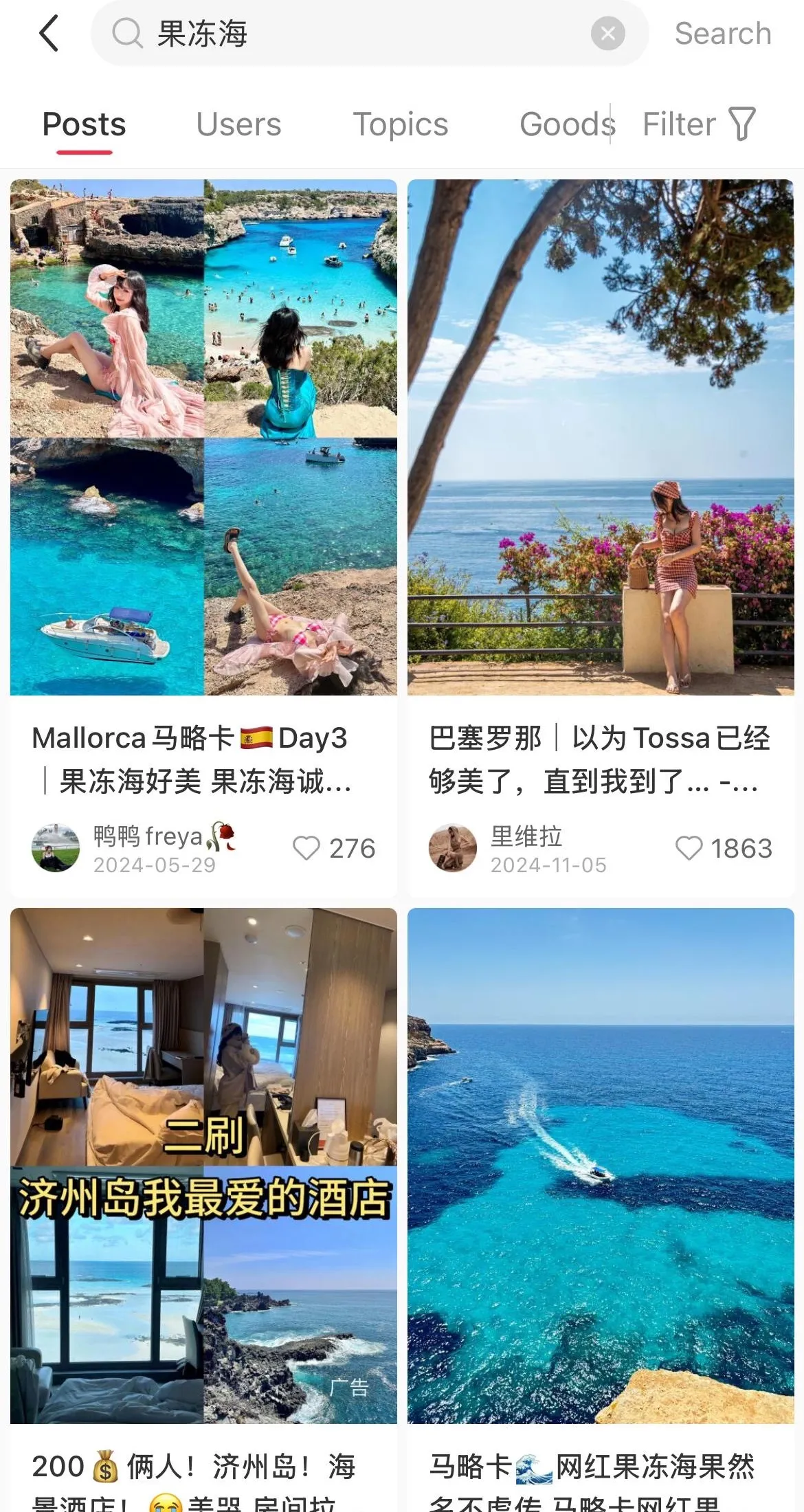Viewport: 804px width, 1512px height.
Task: Like the post by 鸭鸭freya
Action: click(334, 849)
